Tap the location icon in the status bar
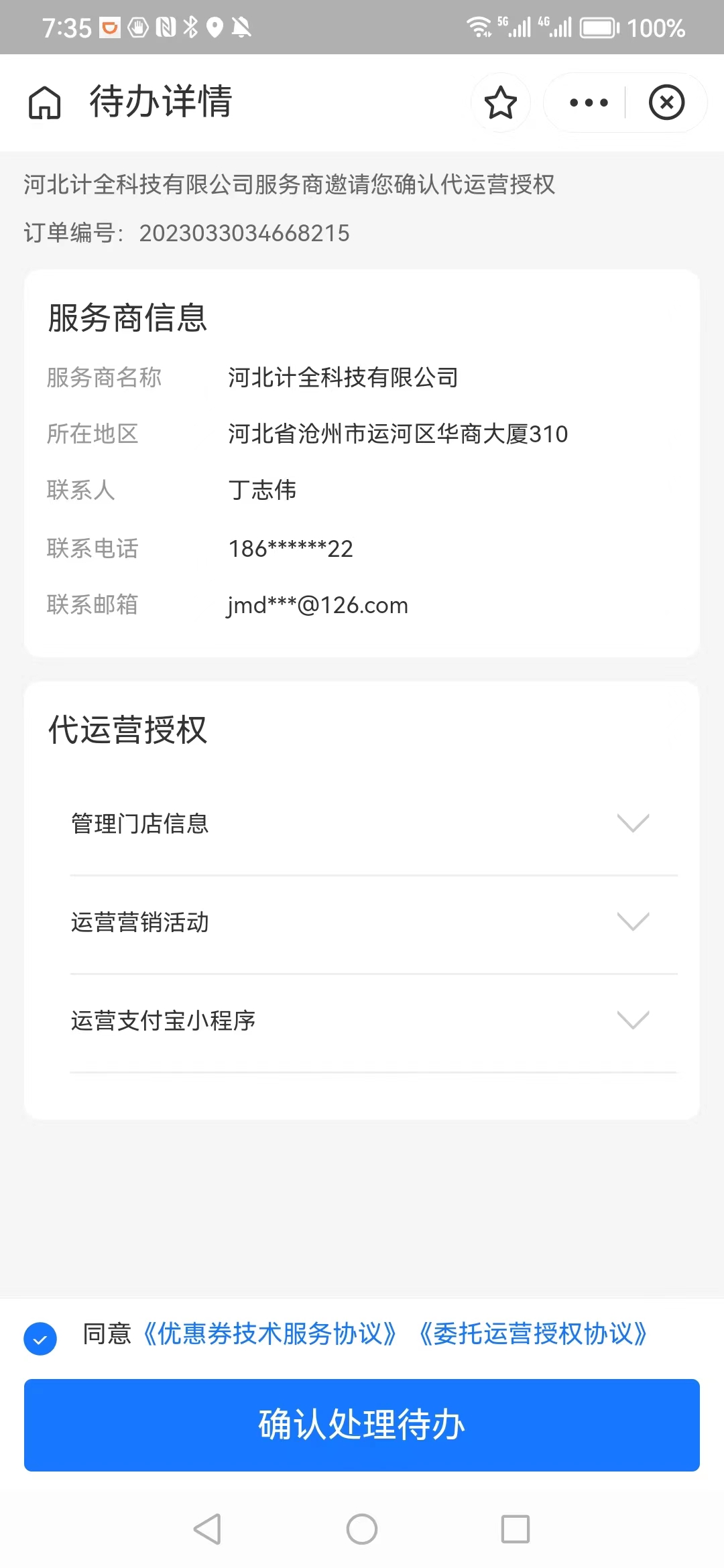 [x=216, y=27]
